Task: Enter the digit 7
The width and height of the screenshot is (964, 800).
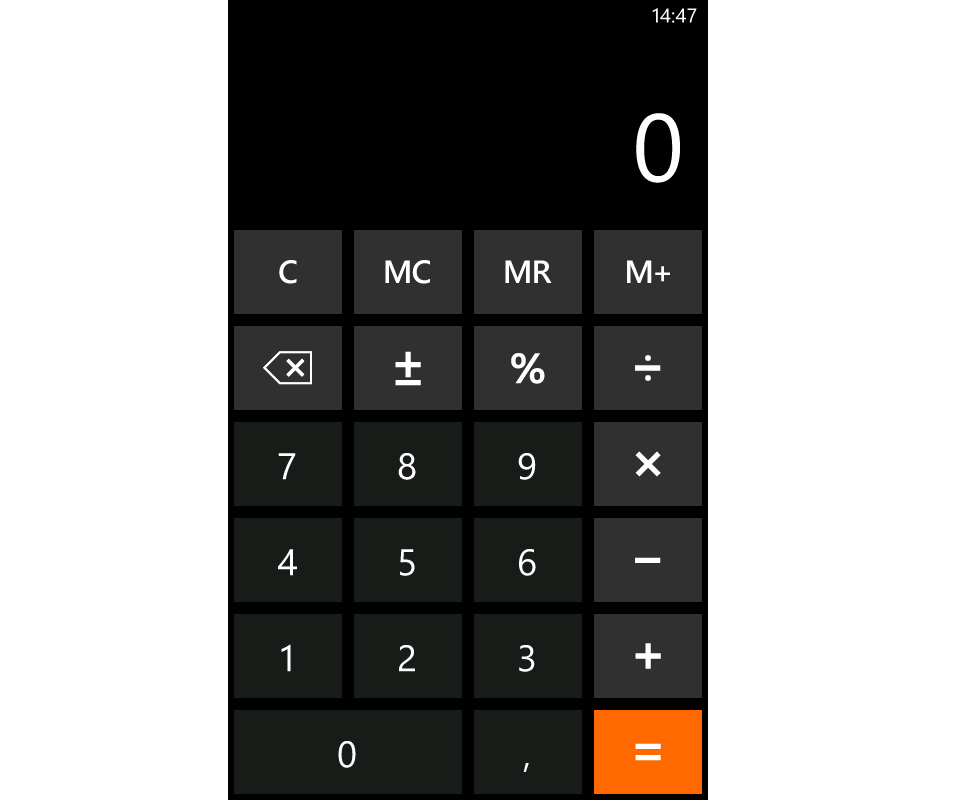Action: point(288,464)
